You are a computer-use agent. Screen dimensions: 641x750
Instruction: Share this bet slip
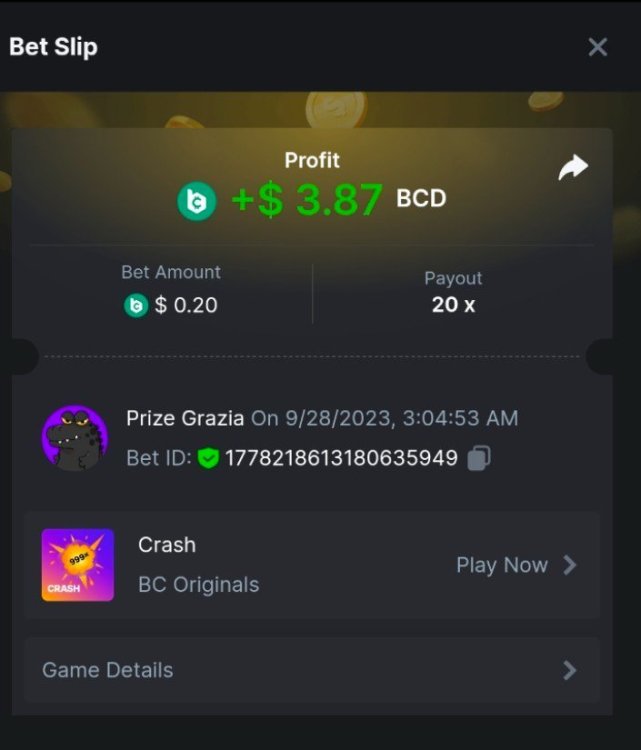(x=573, y=169)
